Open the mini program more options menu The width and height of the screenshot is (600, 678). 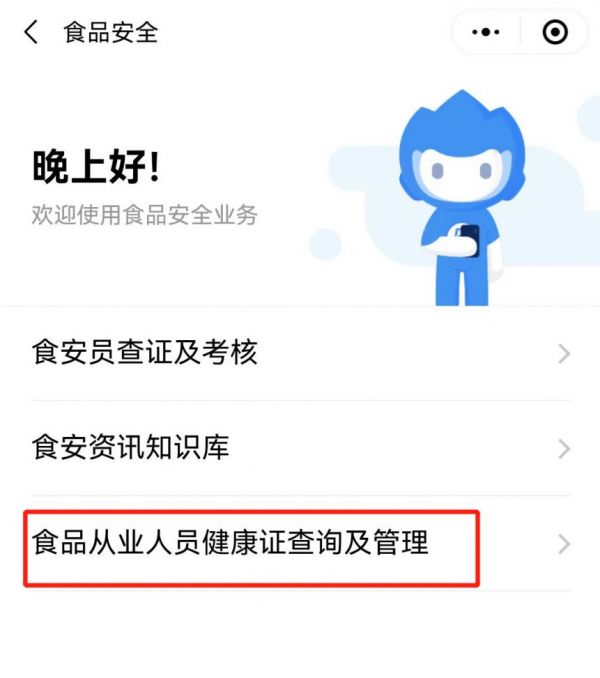tap(486, 33)
